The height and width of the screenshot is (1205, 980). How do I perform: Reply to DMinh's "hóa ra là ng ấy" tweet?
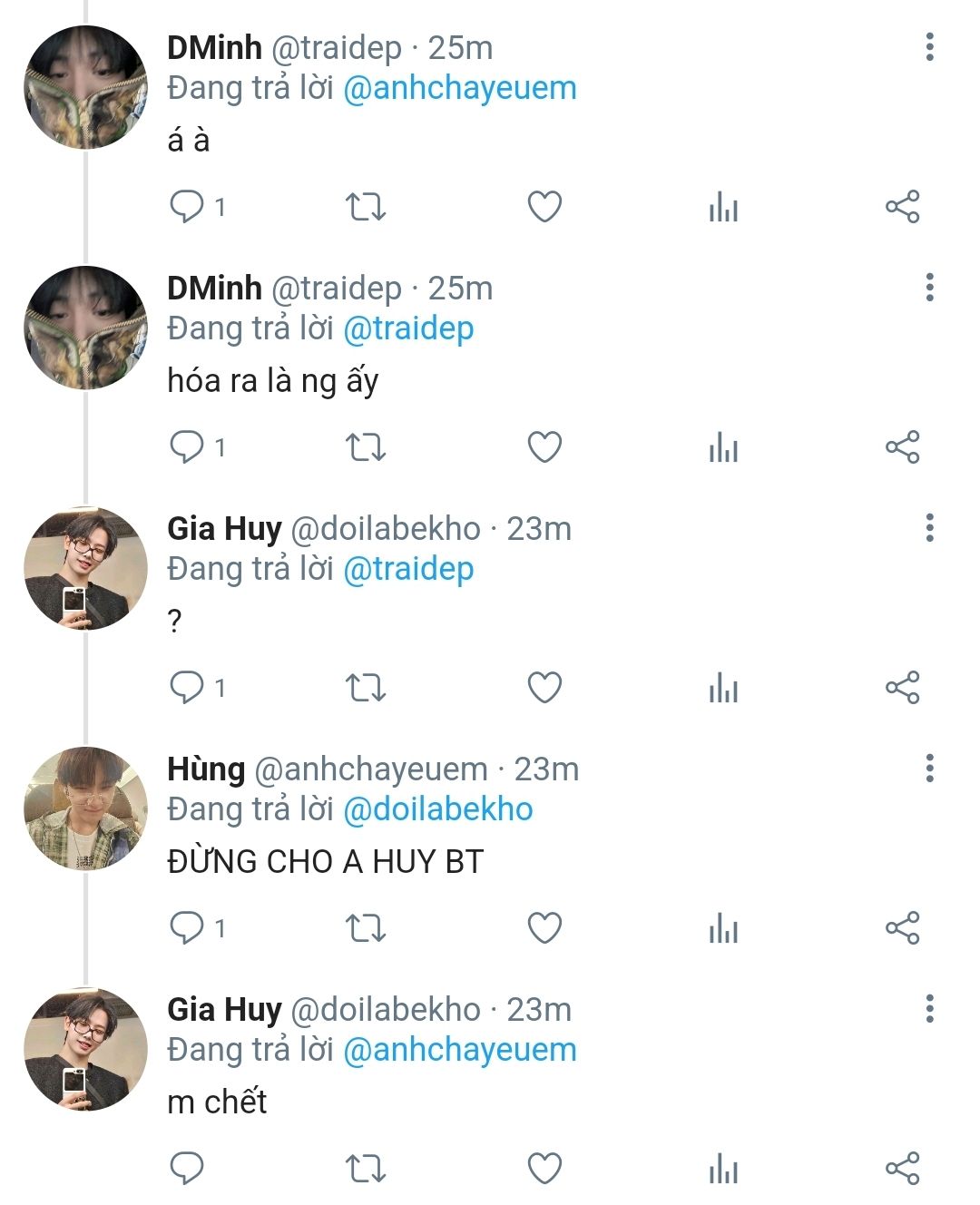188,447
